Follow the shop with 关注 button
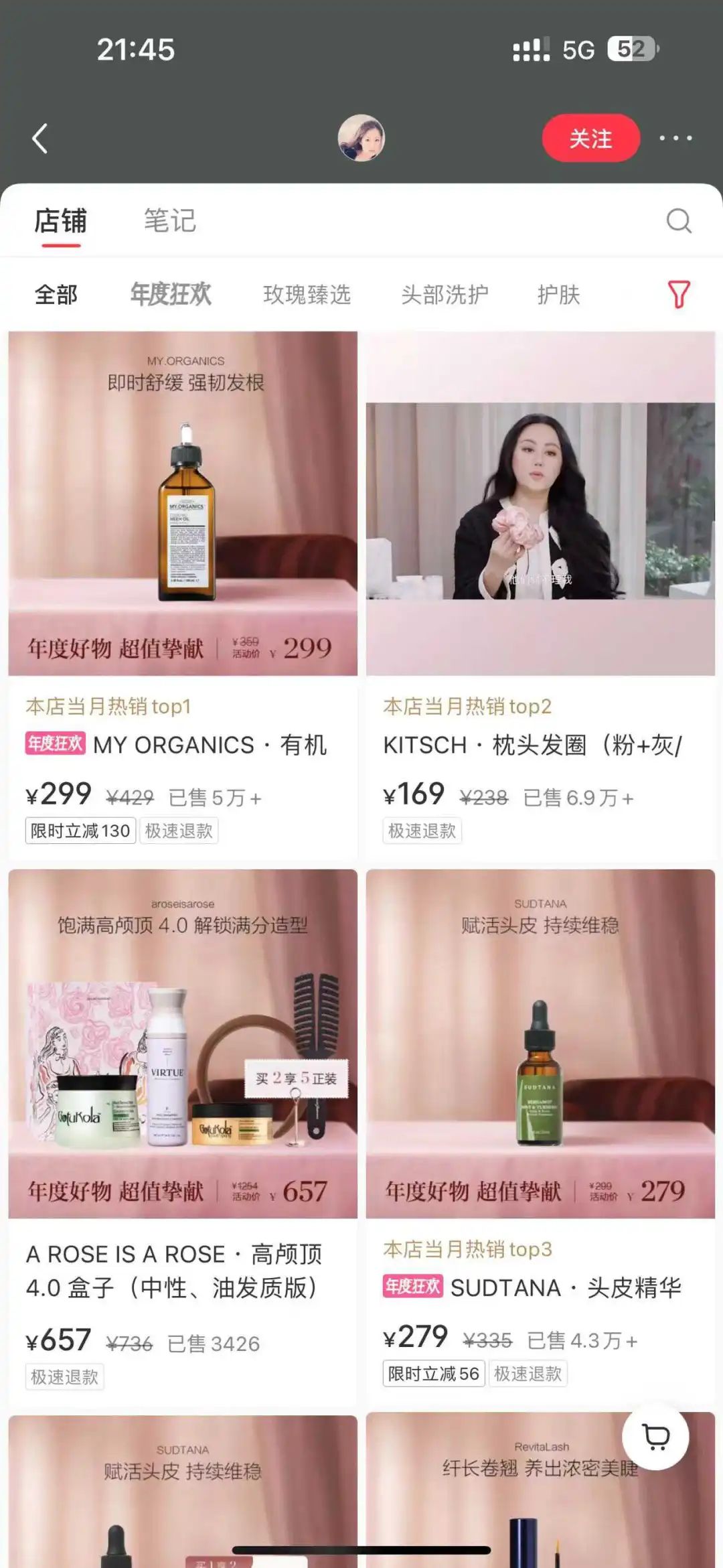 pos(590,138)
